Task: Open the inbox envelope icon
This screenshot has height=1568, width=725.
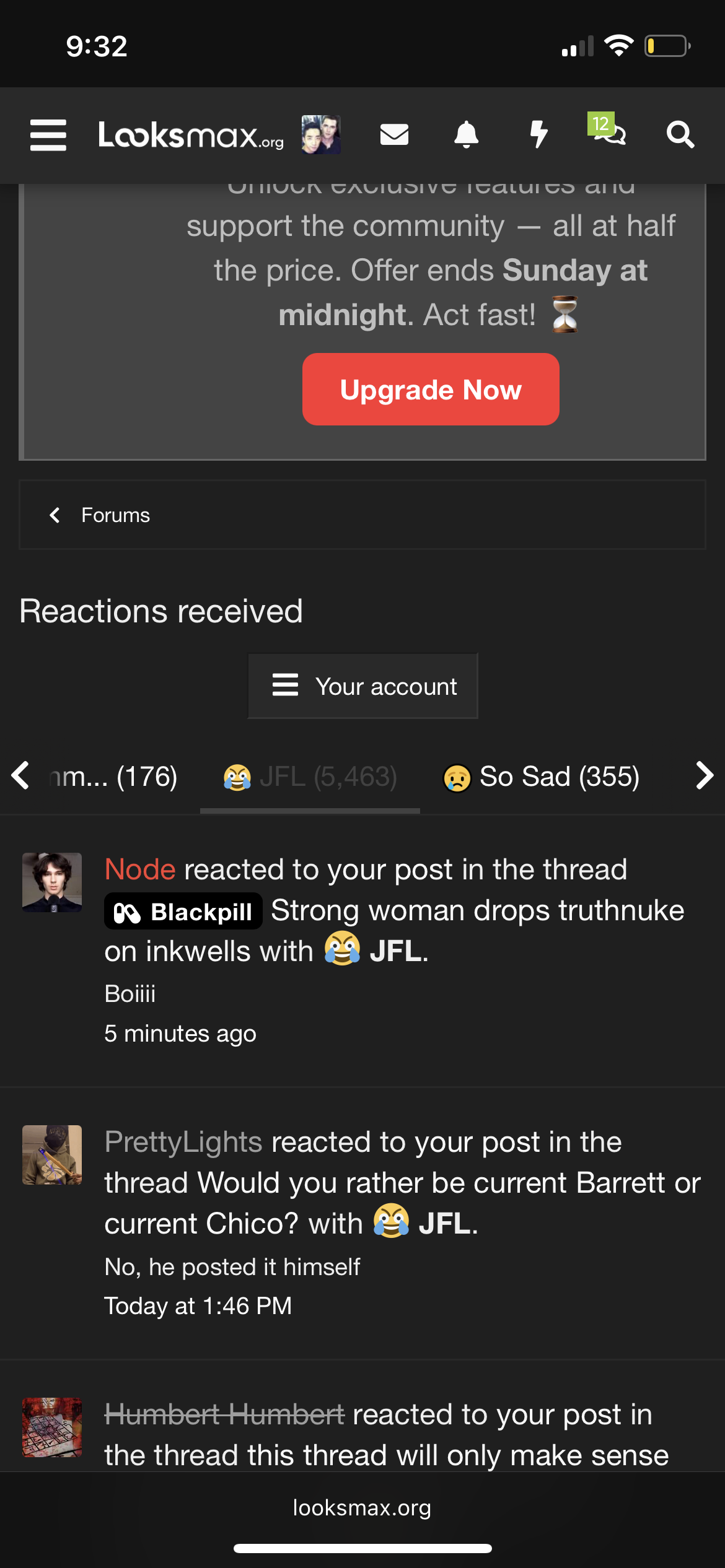Action: pos(394,134)
